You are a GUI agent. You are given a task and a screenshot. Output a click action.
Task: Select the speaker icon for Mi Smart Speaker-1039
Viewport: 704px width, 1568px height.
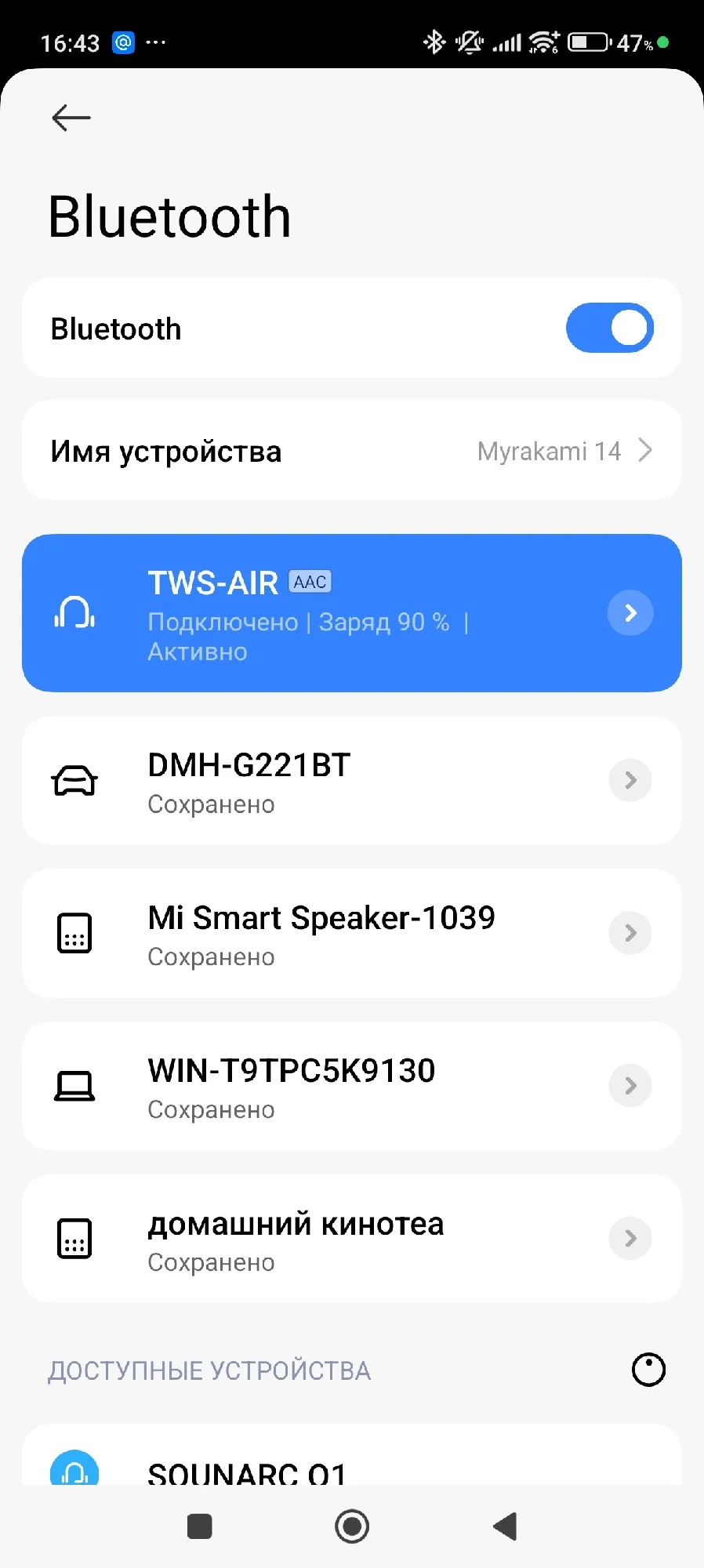[74, 933]
